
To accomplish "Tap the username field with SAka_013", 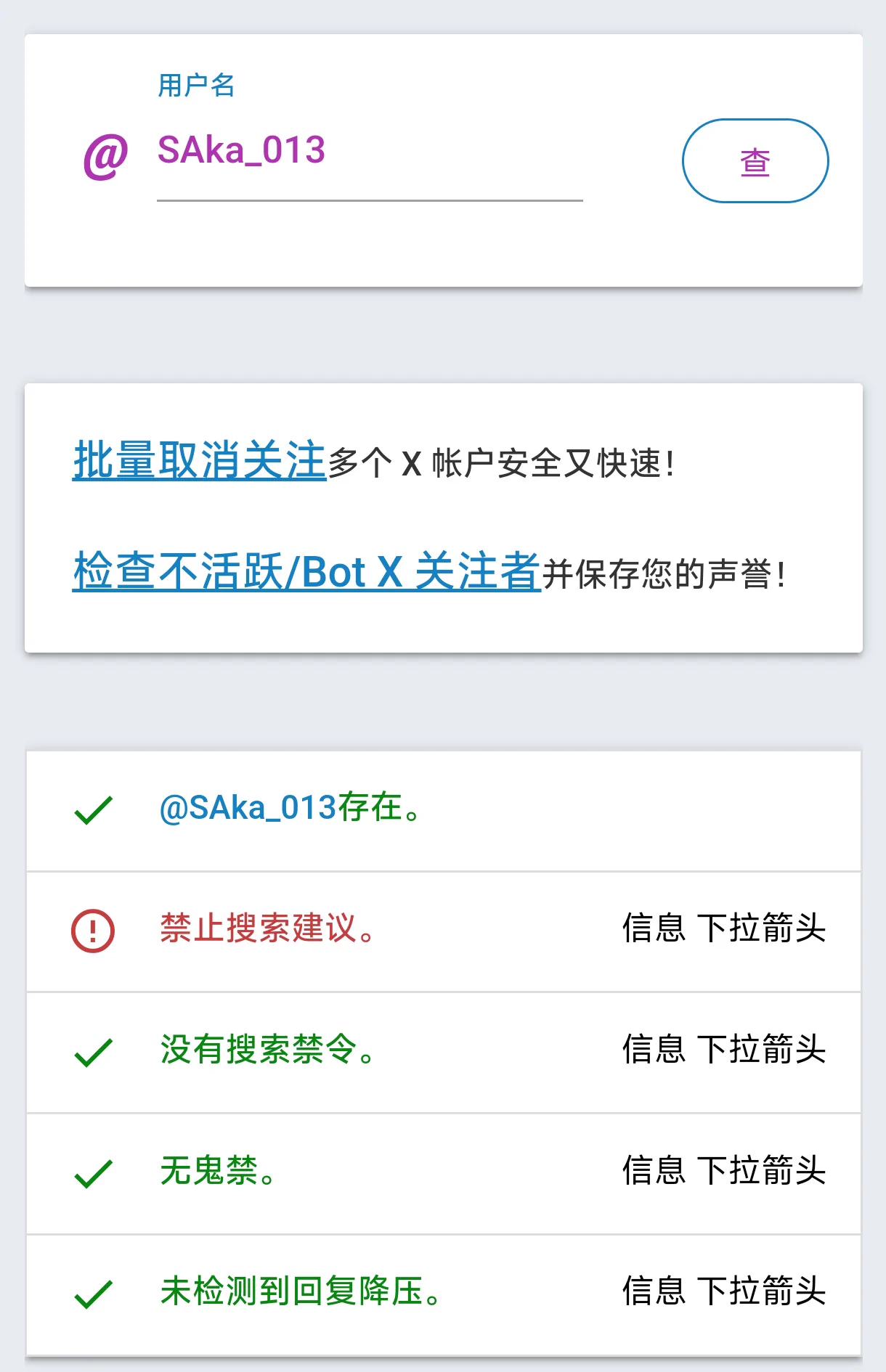I will pos(369,151).
